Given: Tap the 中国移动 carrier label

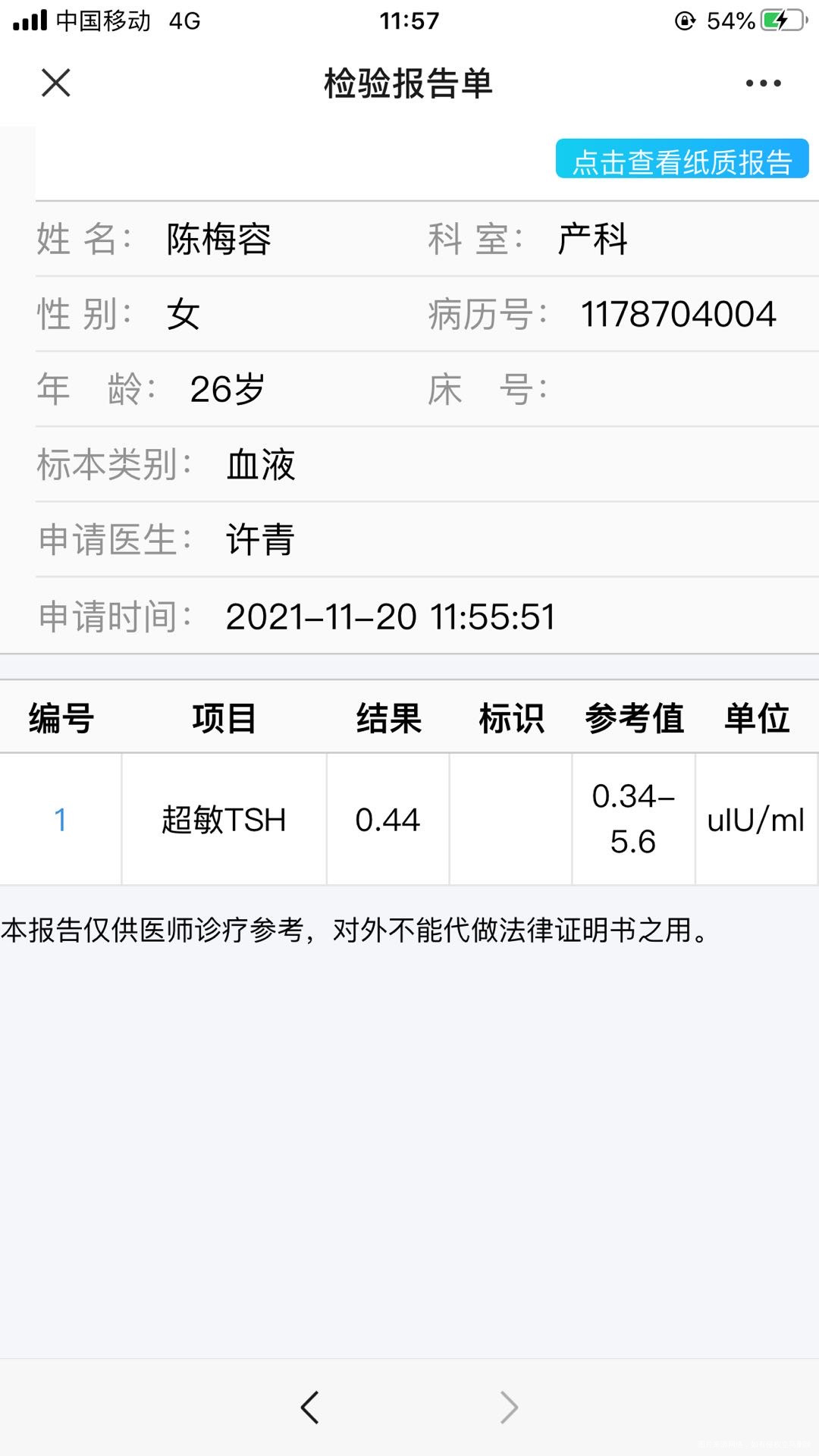Looking at the screenshot, I should click(x=100, y=21).
